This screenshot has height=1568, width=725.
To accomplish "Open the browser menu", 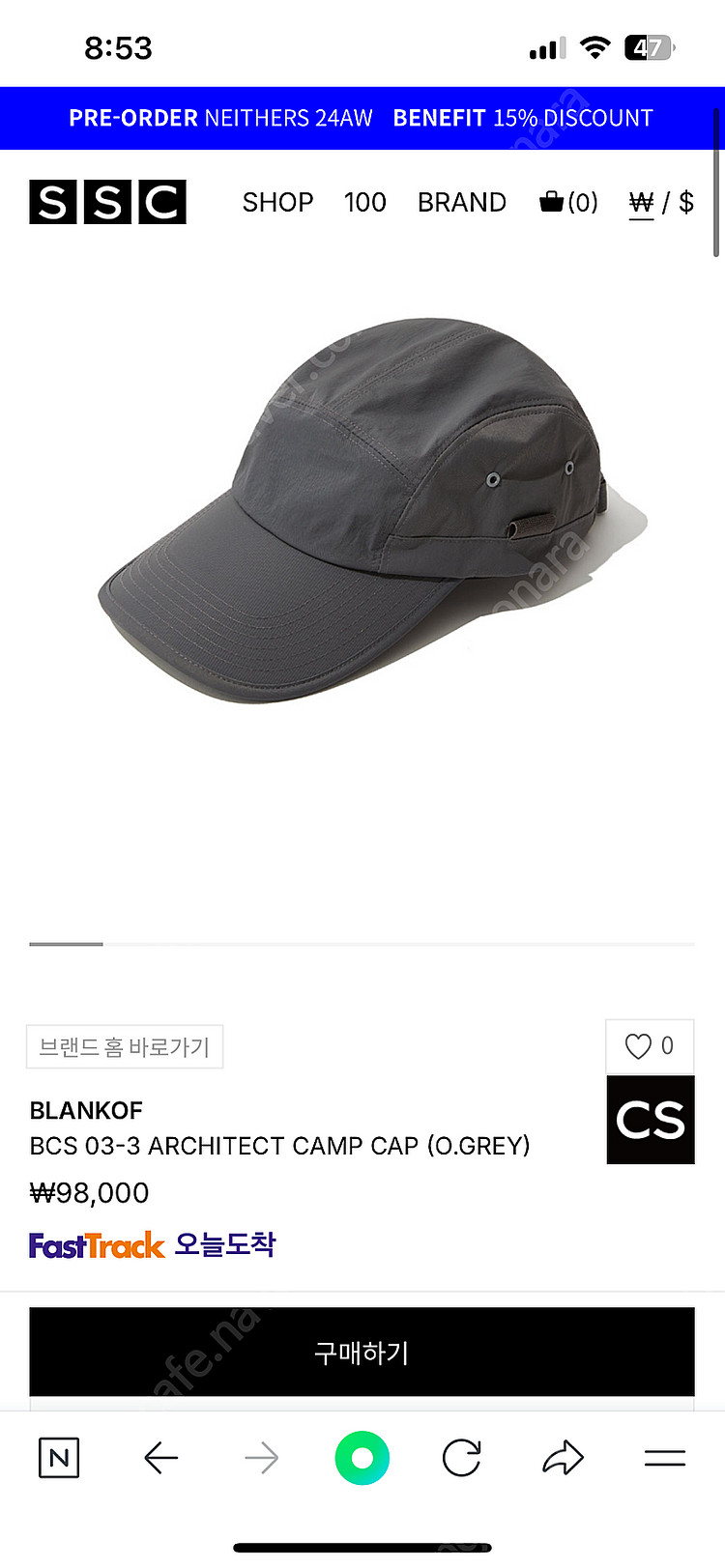I will point(665,1458).
